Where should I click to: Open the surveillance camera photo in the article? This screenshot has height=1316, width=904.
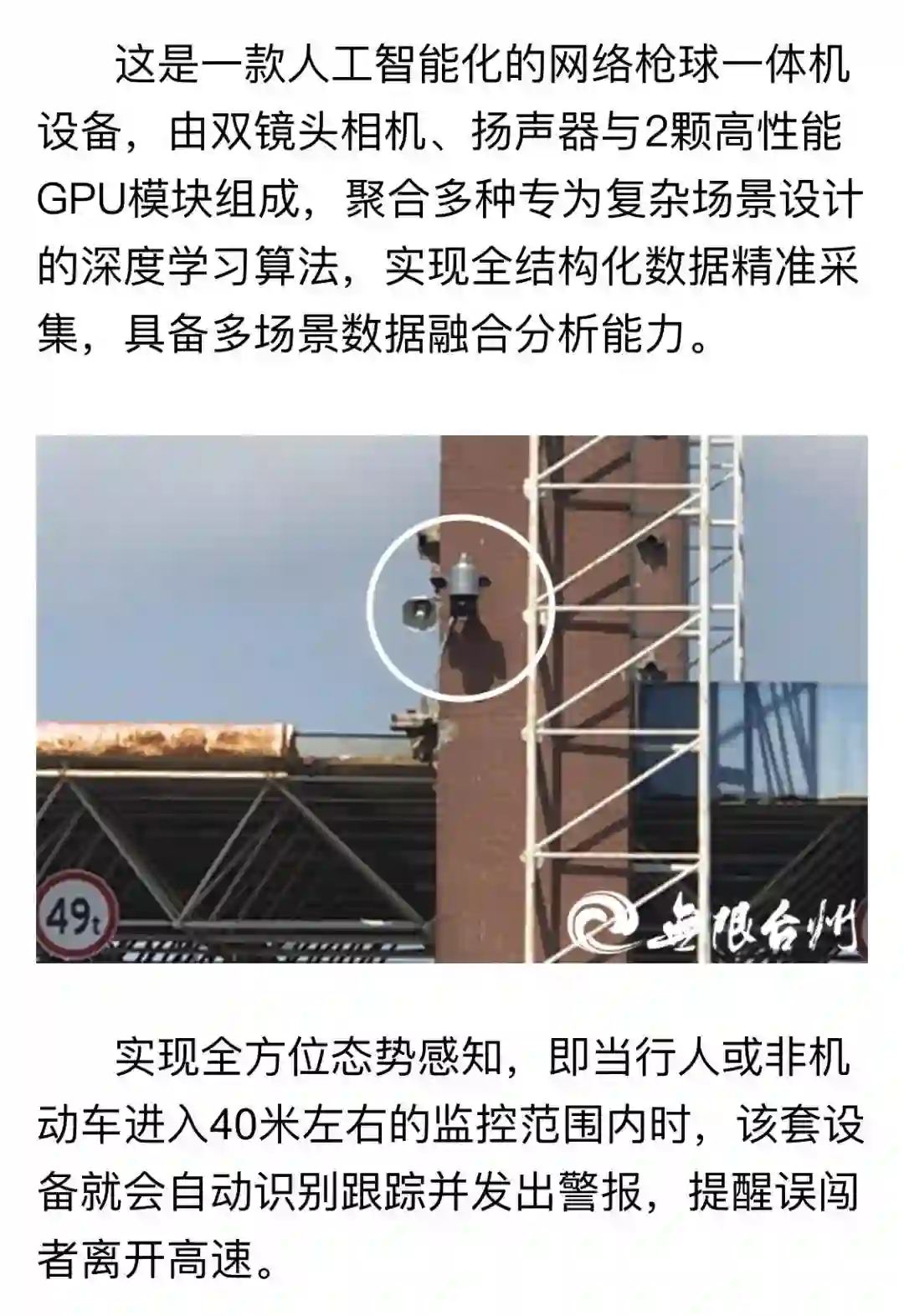click(452, 698)
